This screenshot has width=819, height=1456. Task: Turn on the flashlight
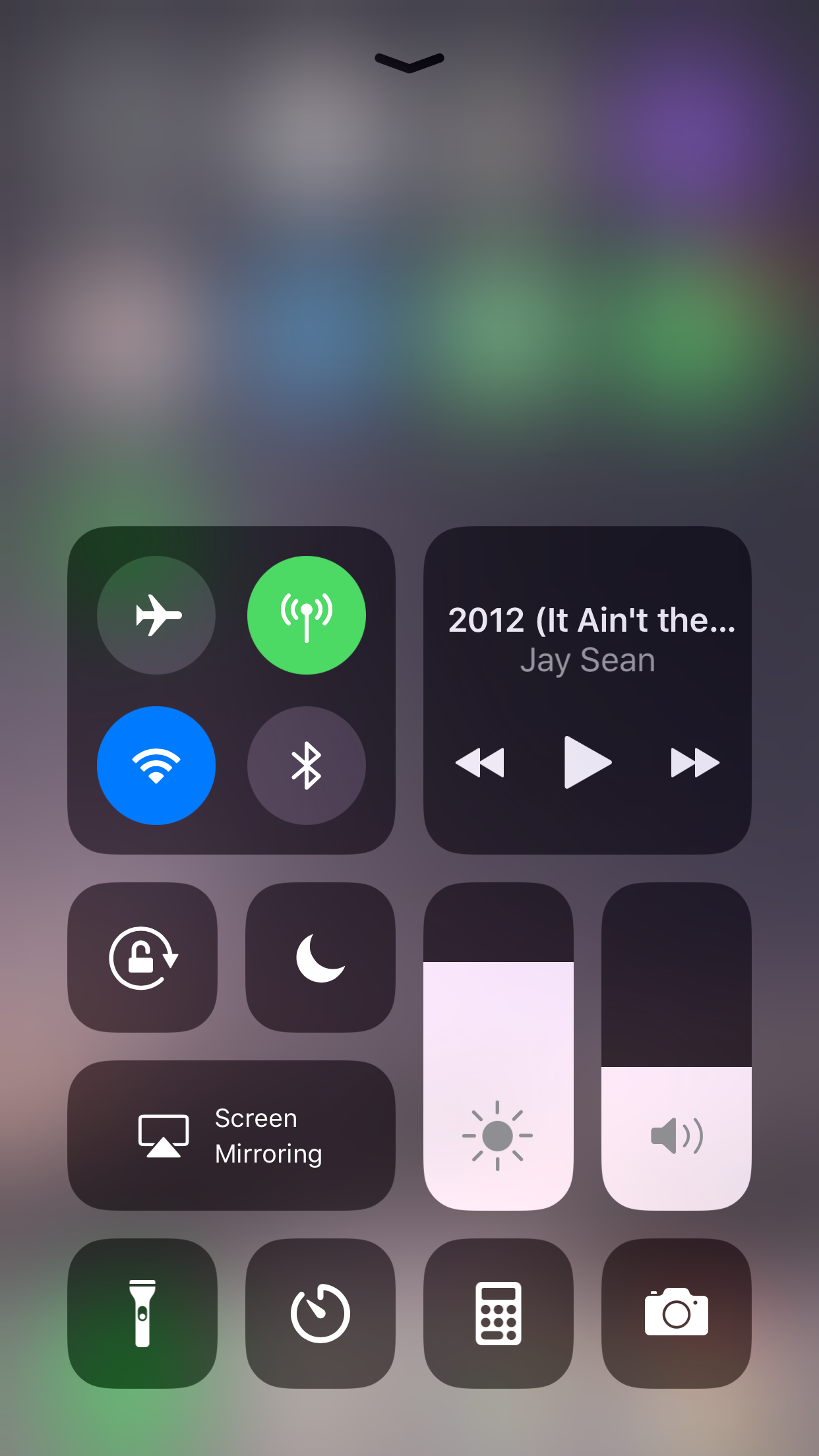point(142,1314)
